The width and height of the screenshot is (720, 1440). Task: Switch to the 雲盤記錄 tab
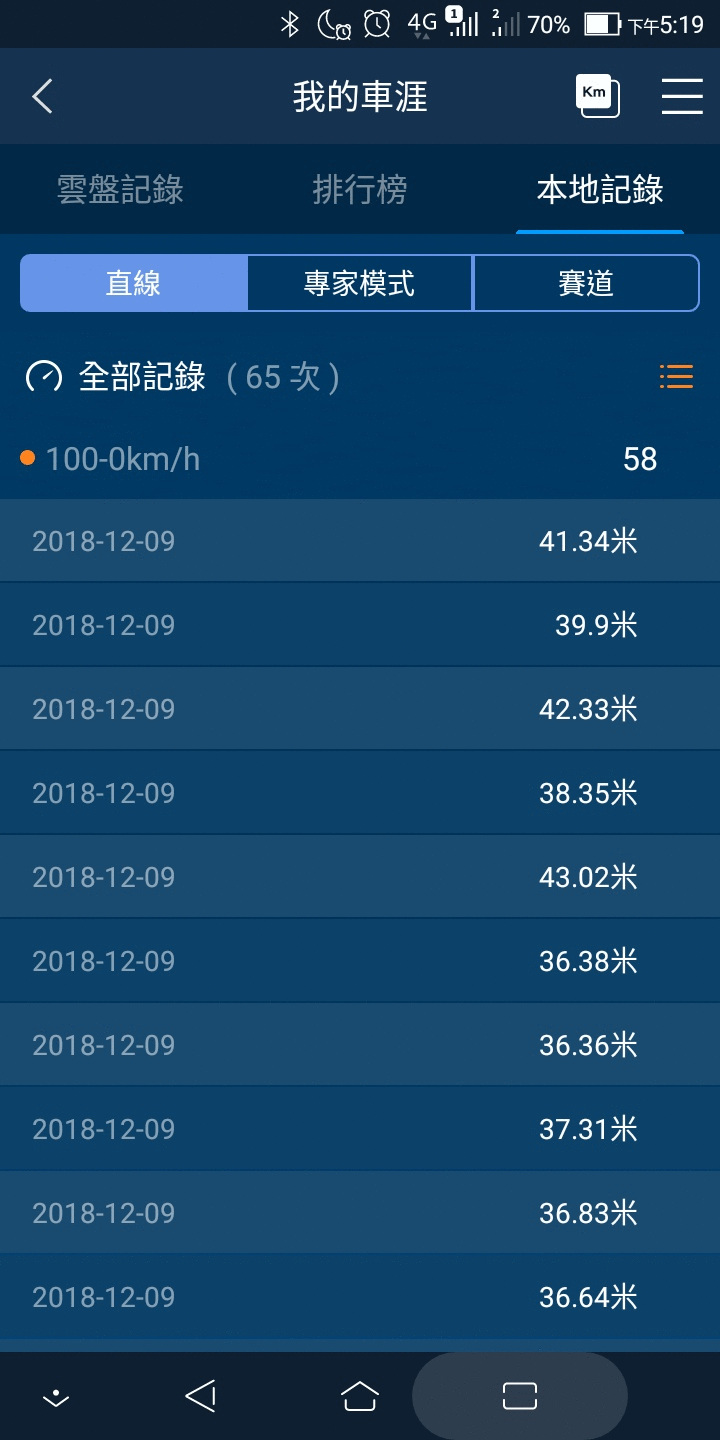click(x=120, y=190)
